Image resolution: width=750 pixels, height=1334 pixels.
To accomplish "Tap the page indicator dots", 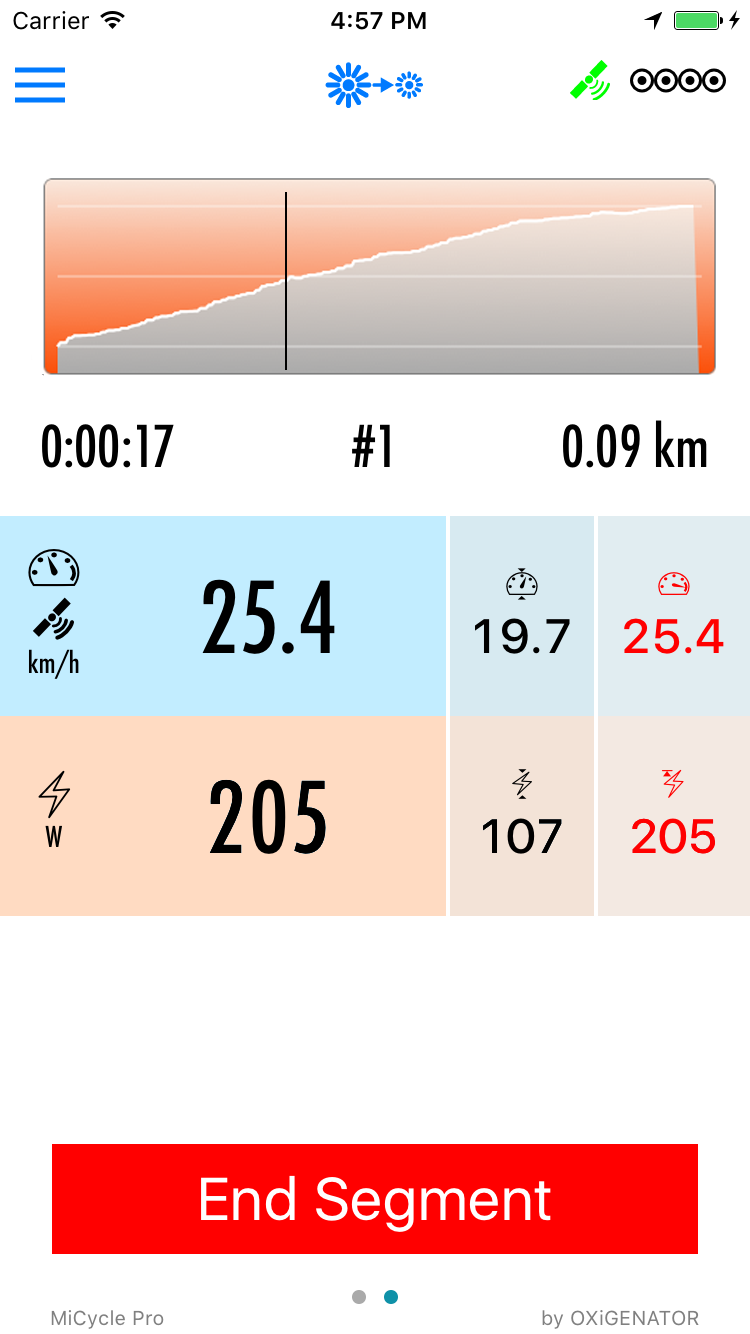I will point(375,1297).
